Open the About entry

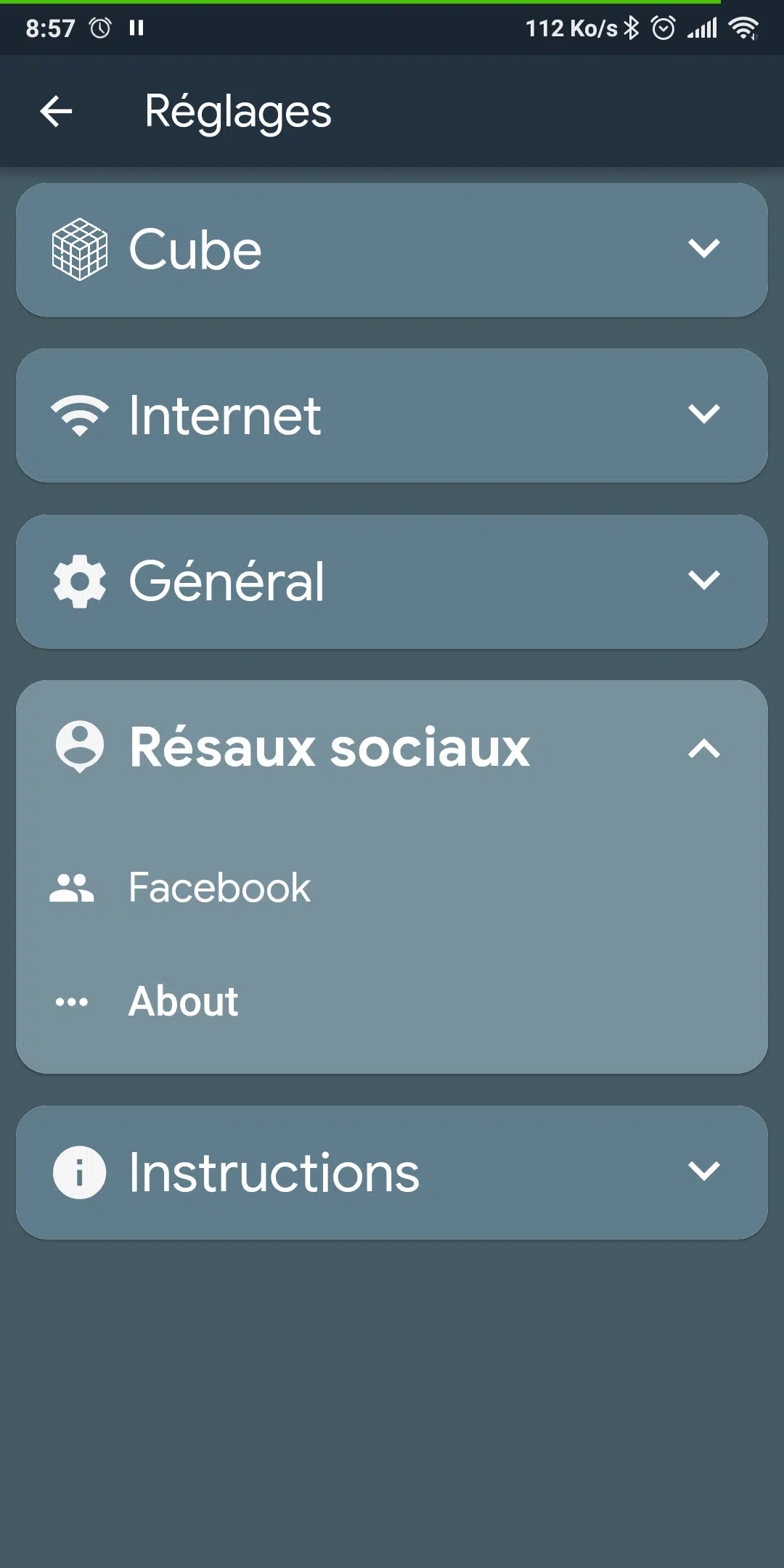[392, 1002]
